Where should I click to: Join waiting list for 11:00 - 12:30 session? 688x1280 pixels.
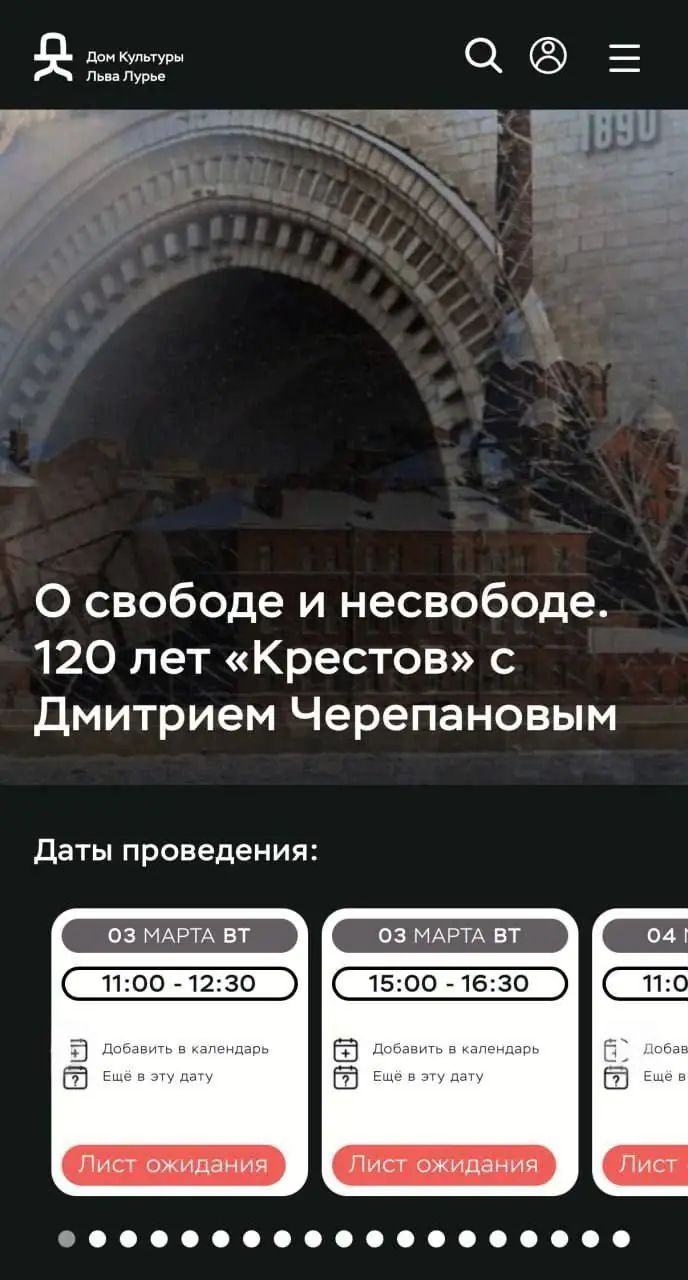click(x=173, y=1165)
